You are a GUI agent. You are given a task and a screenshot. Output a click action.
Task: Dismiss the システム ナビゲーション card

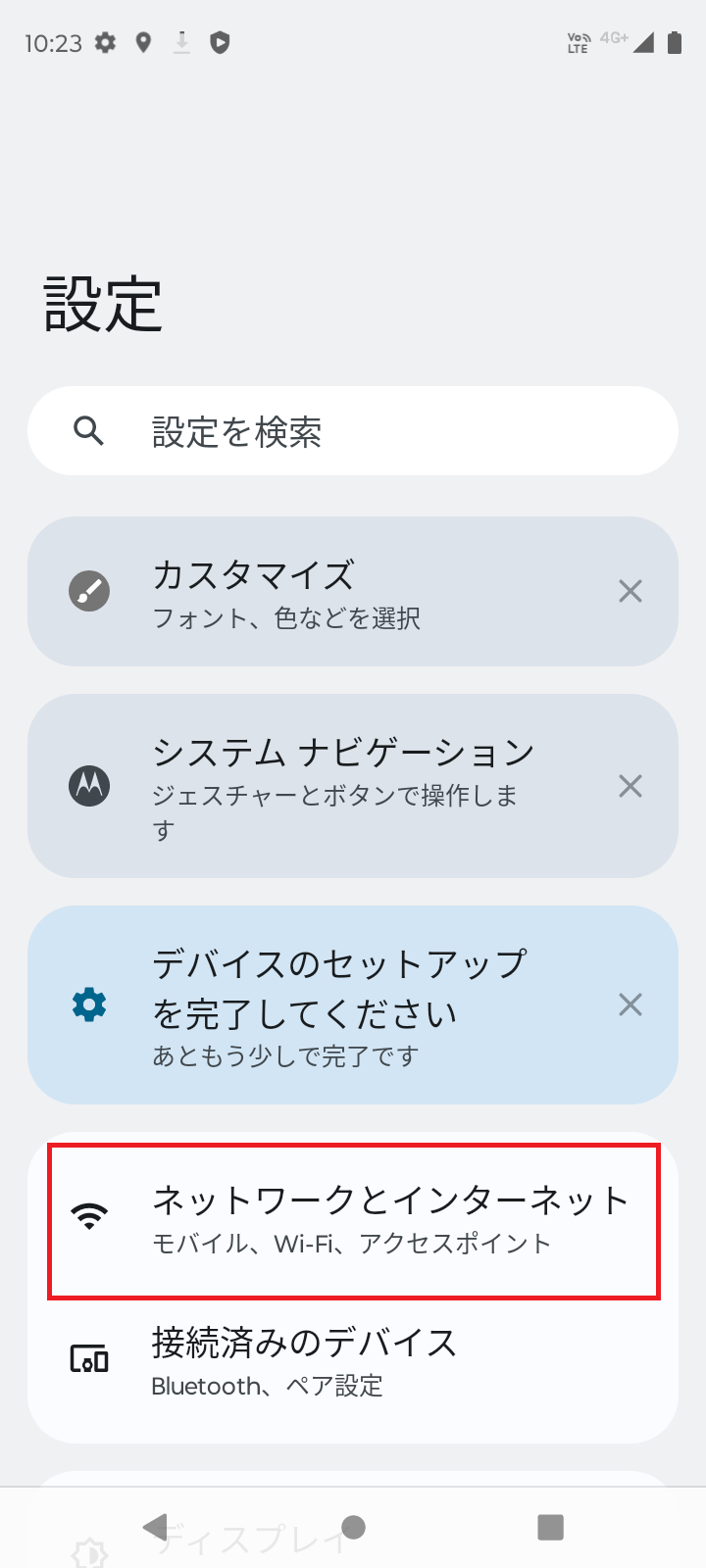(x=630, y=786)
